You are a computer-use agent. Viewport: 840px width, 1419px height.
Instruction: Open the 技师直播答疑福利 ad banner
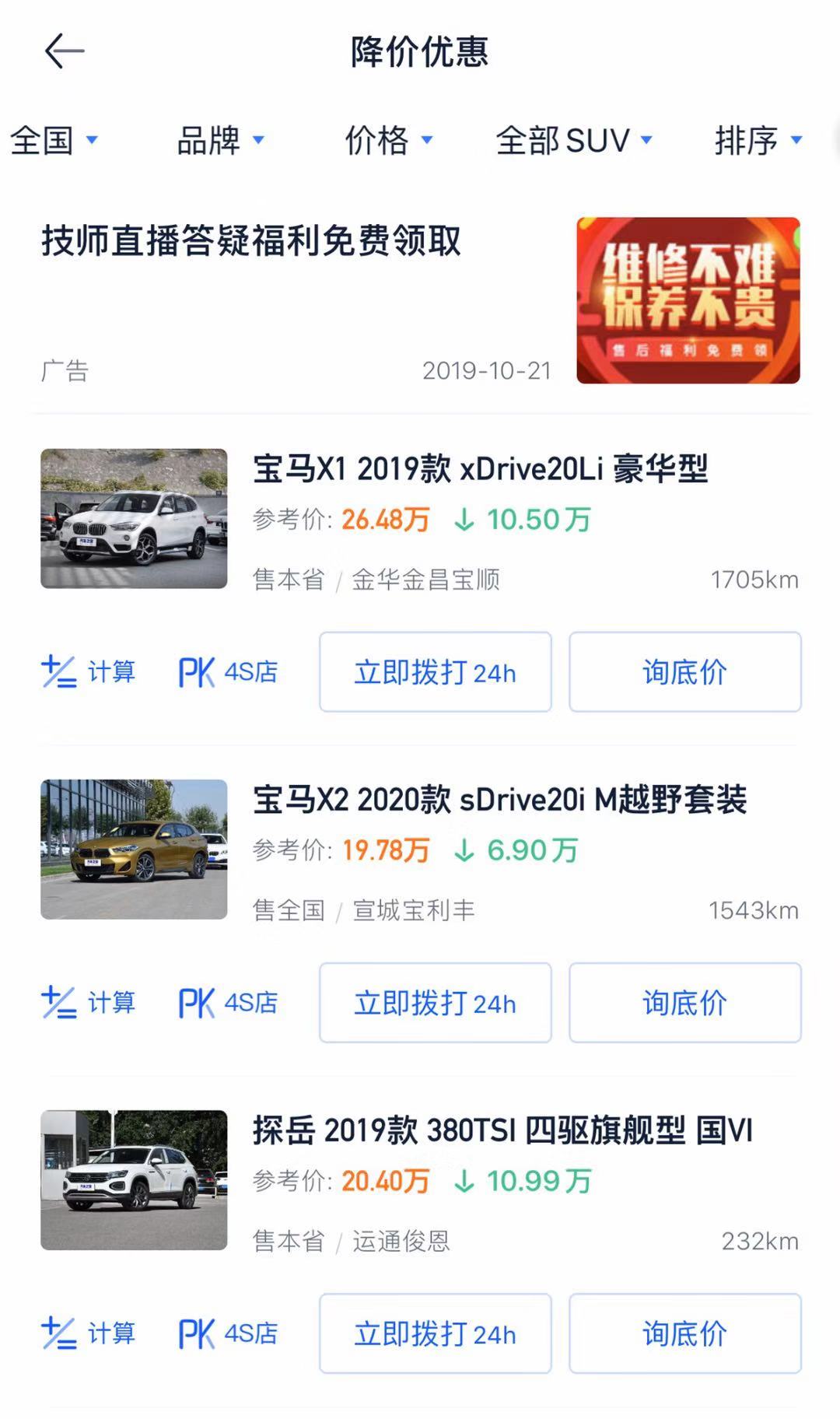point(420,300)
